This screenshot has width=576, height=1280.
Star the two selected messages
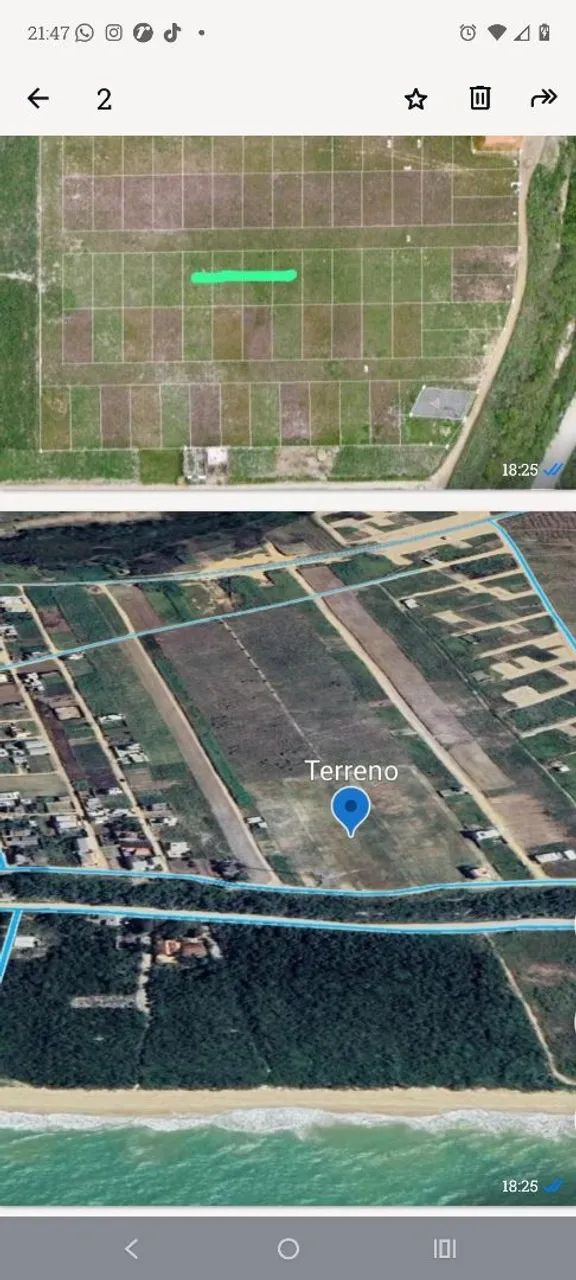[416, 98]
